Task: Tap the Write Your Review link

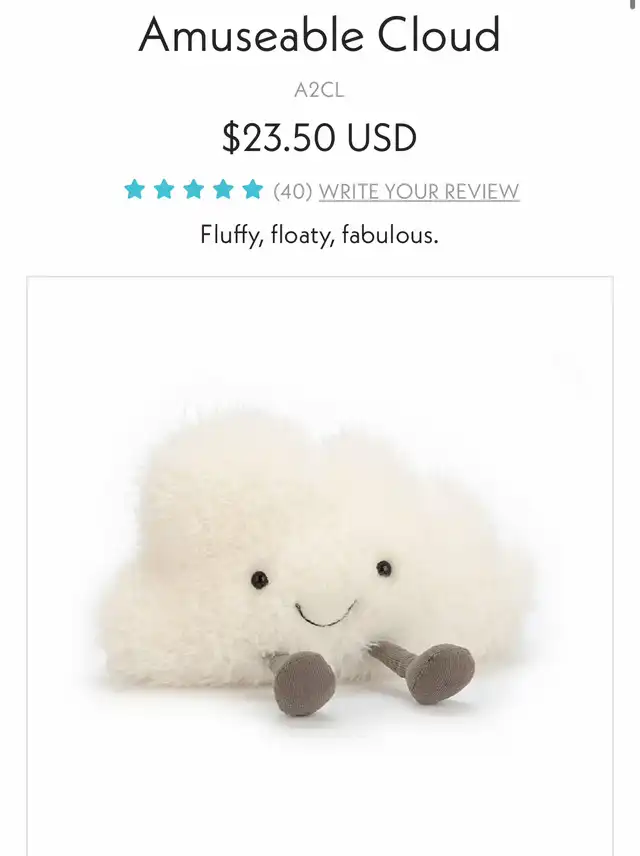Action: click(x=418, y=191)
